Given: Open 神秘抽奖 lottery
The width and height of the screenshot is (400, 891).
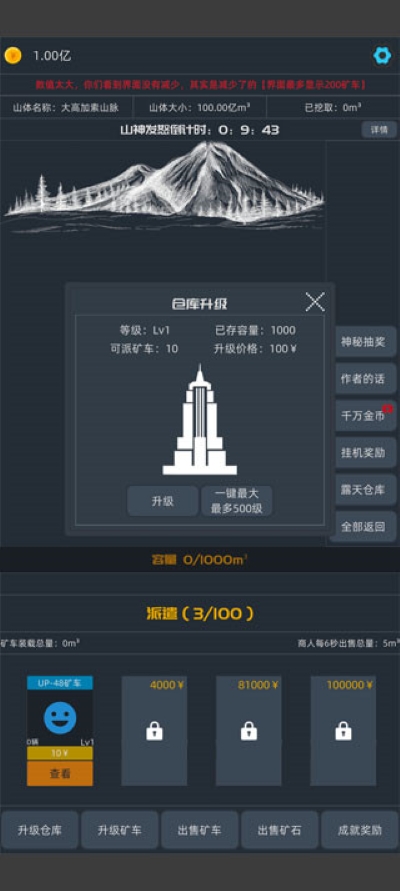Looking at the screenshot, I should 366,342.
